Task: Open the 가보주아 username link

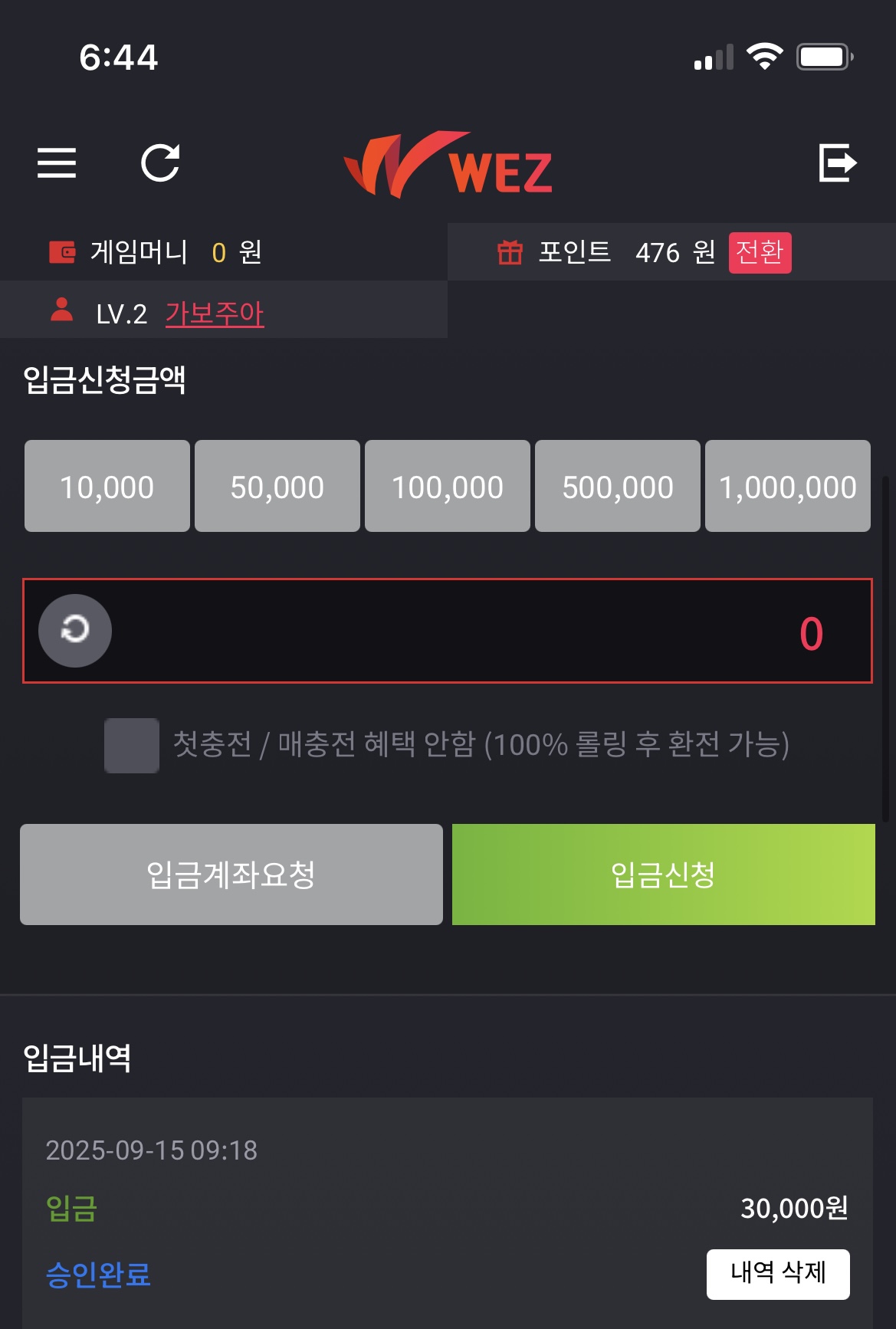Action: click(x=215, y=313)
